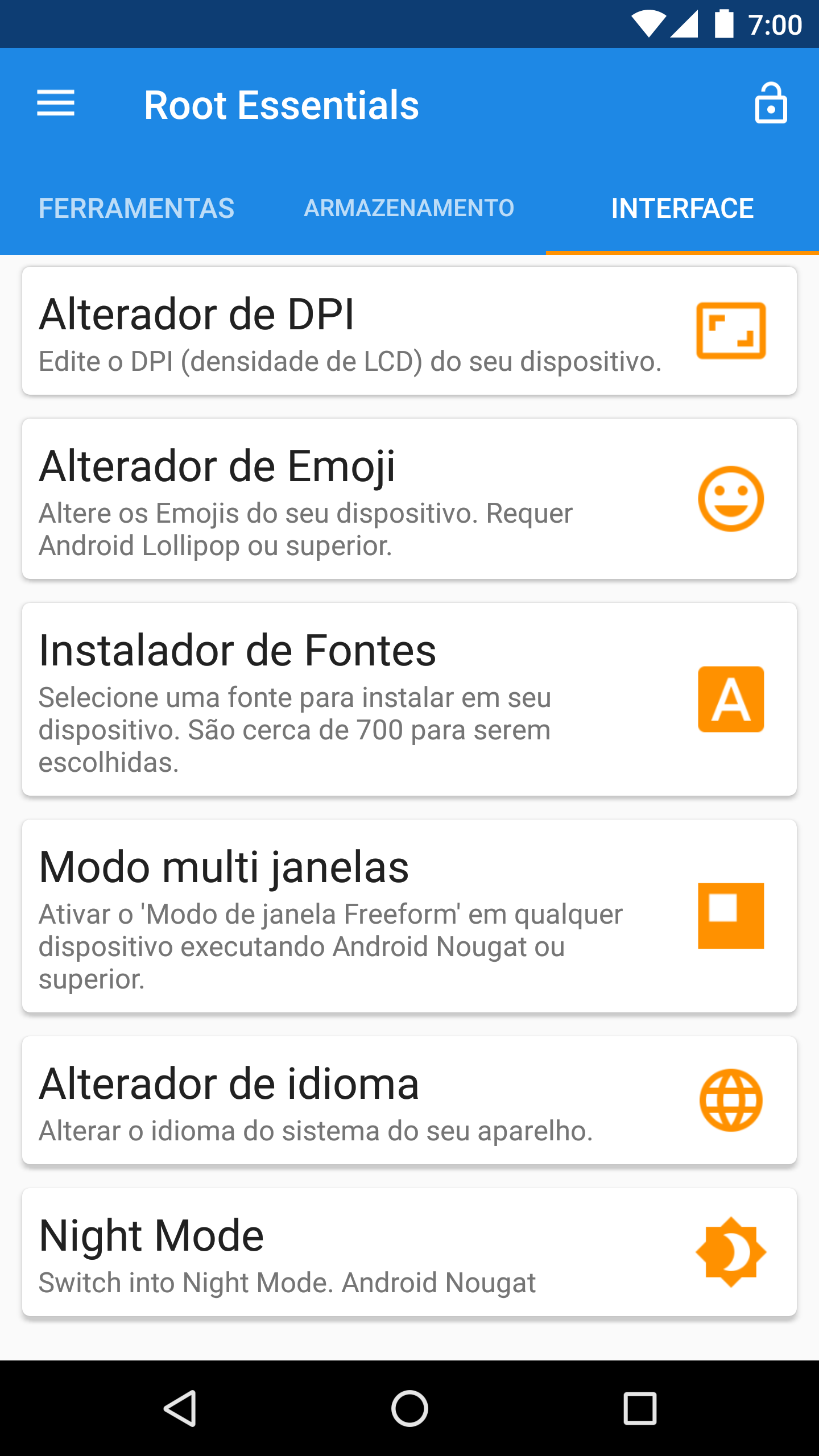Open the Night Mode card
This screenshot has height=1456, width=819.
pos(409,1252)
